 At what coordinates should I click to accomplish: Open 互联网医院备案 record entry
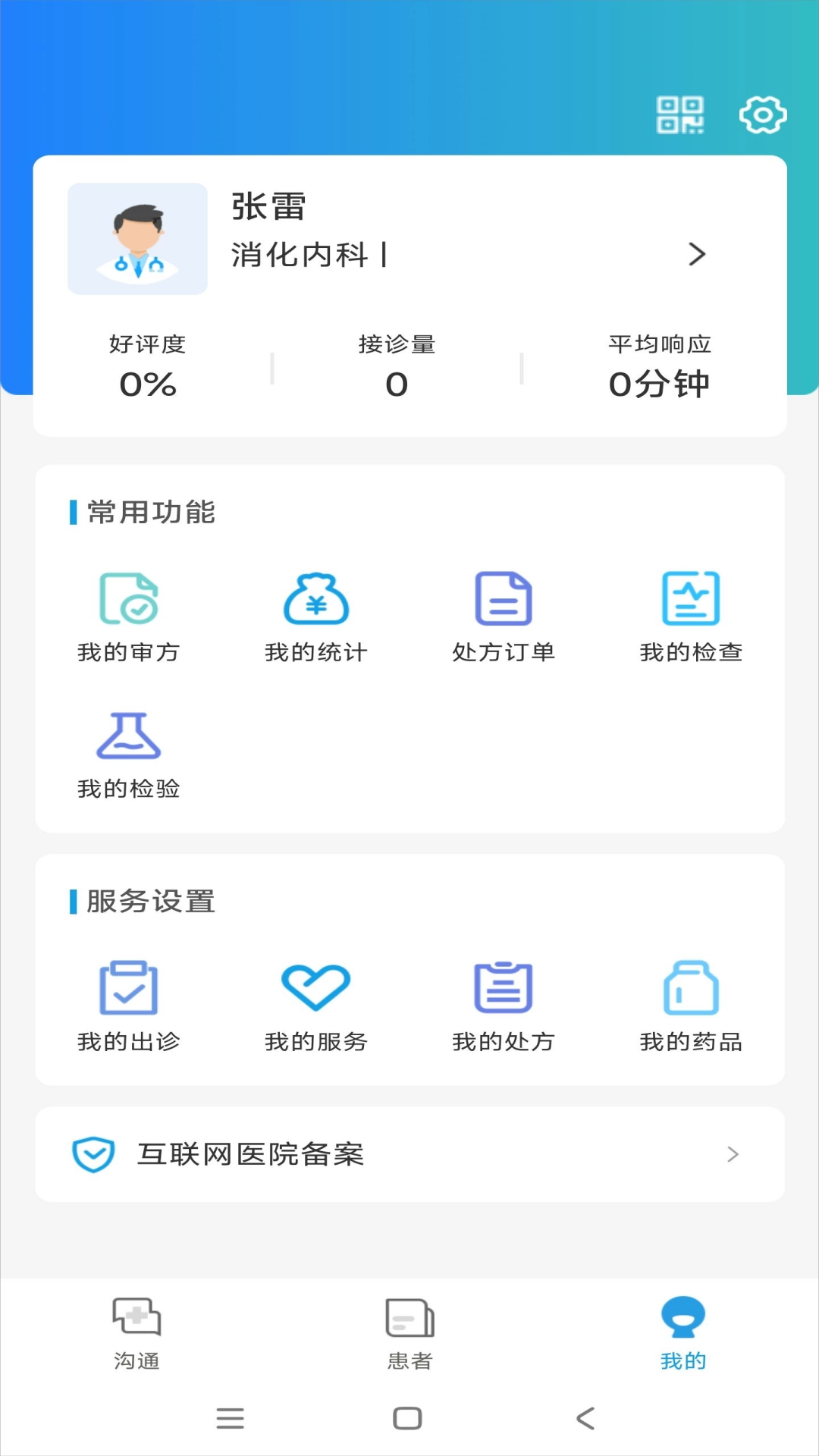click(251, 1155)
